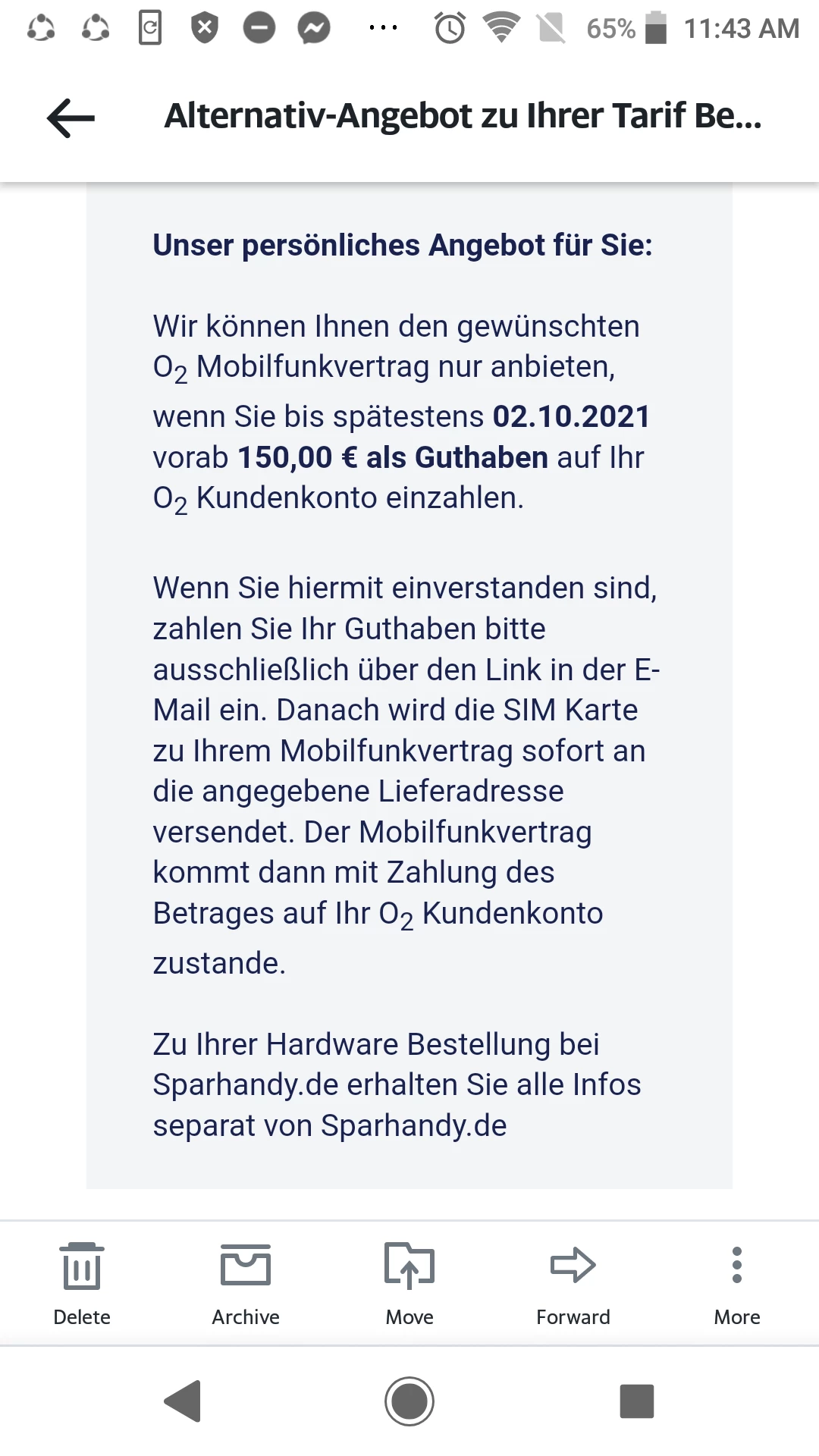Move email to another folder
This screenshot has height=1456, width=819.
pyautogui.click(x=409, y=1283)
